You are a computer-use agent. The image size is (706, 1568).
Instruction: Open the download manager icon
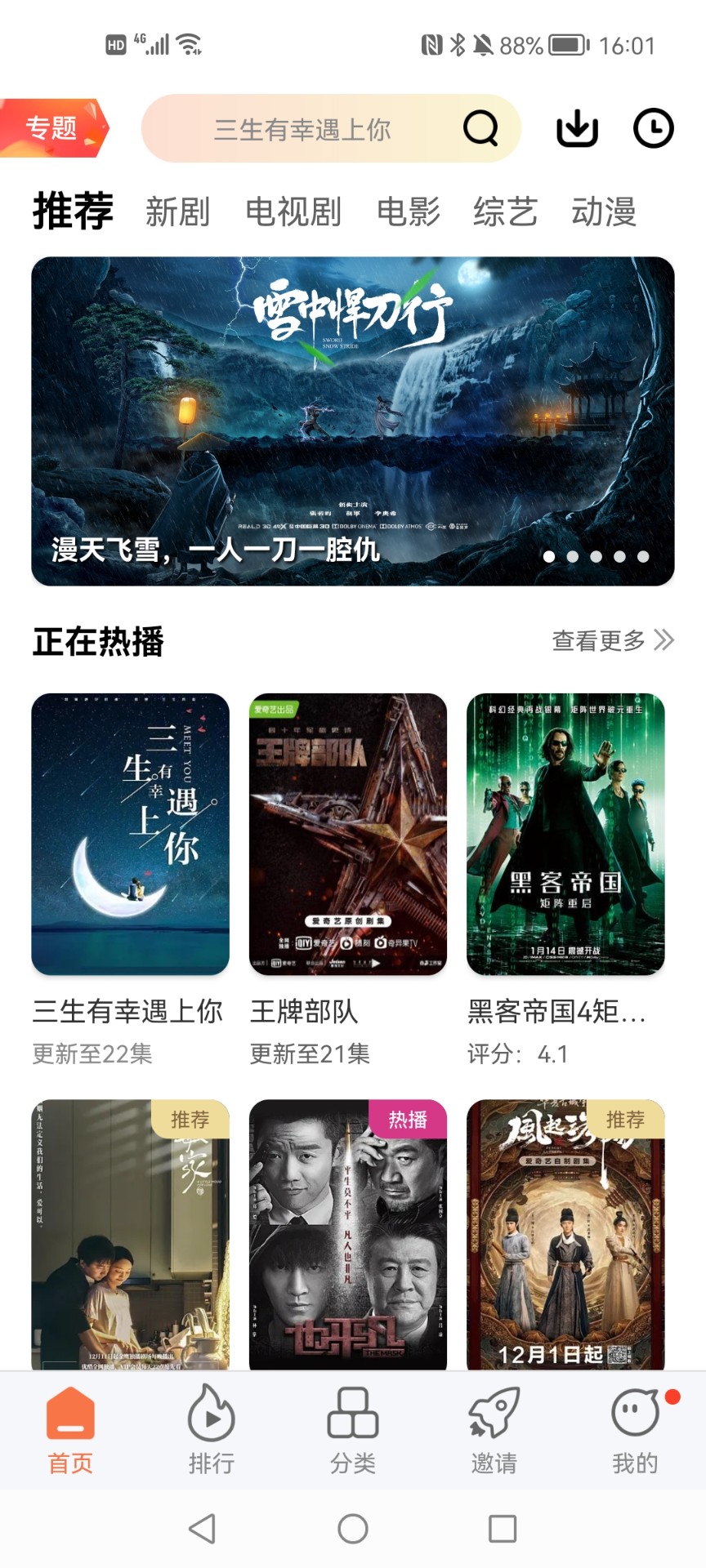(578, 128)
